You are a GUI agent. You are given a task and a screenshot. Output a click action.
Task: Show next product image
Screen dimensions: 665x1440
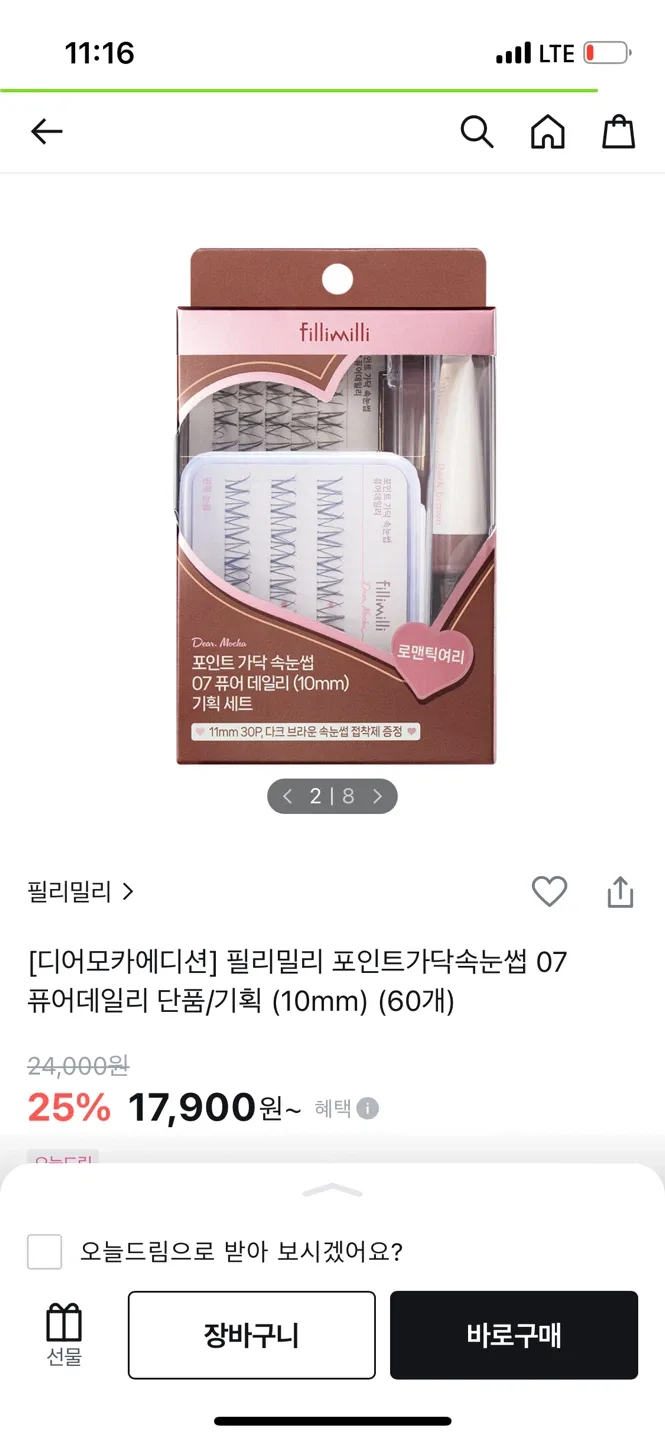377,796
